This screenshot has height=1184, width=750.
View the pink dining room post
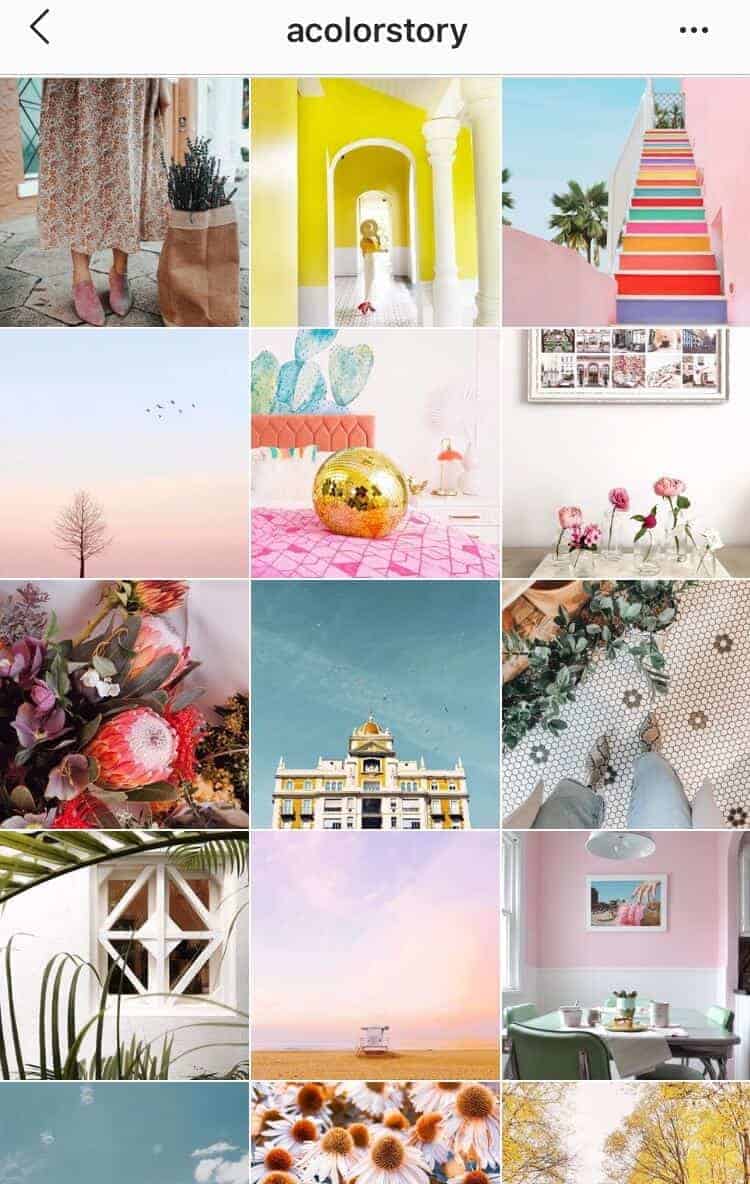coord(626,955)
